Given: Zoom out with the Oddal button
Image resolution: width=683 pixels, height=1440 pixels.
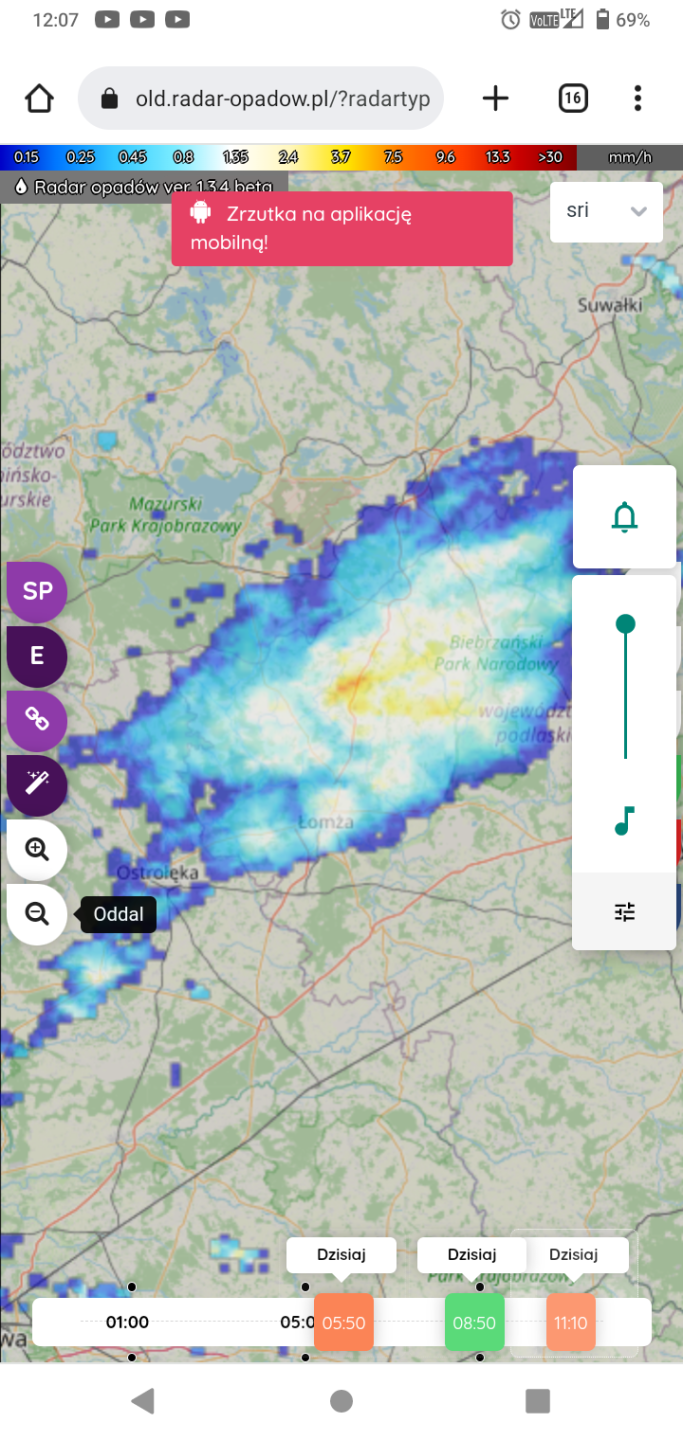Looking at the screenshot, I should point(37,914).
